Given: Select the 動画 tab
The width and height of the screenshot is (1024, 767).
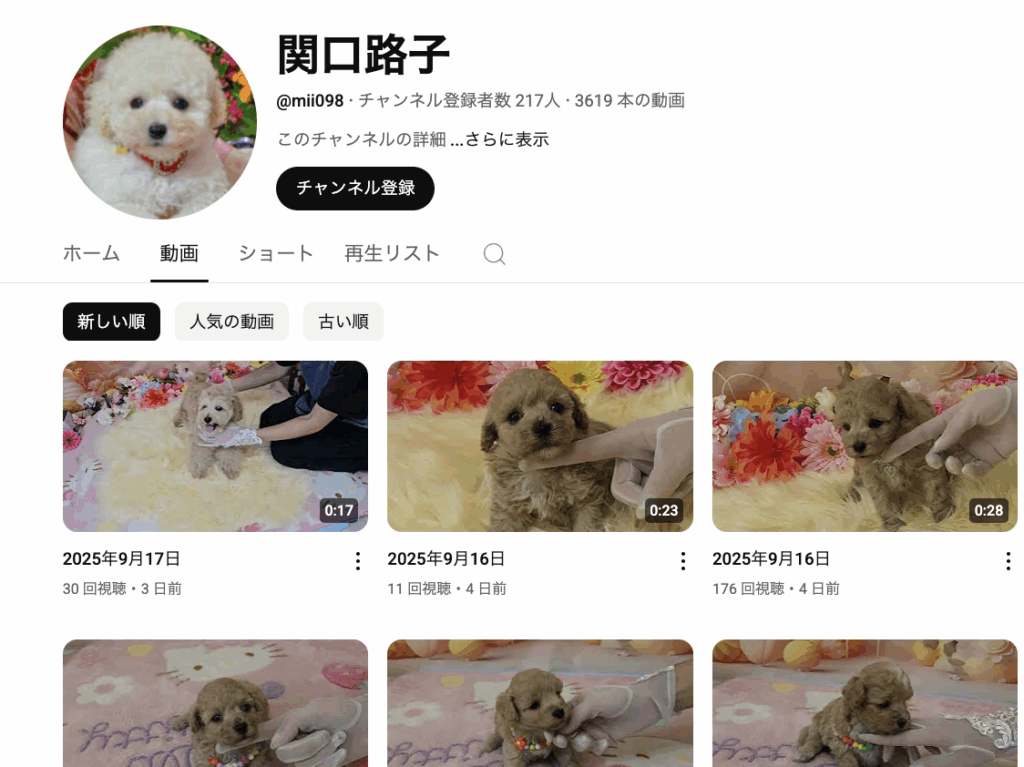Looking at the screenshot, I should pyautogui.click(x=180, y=253).
